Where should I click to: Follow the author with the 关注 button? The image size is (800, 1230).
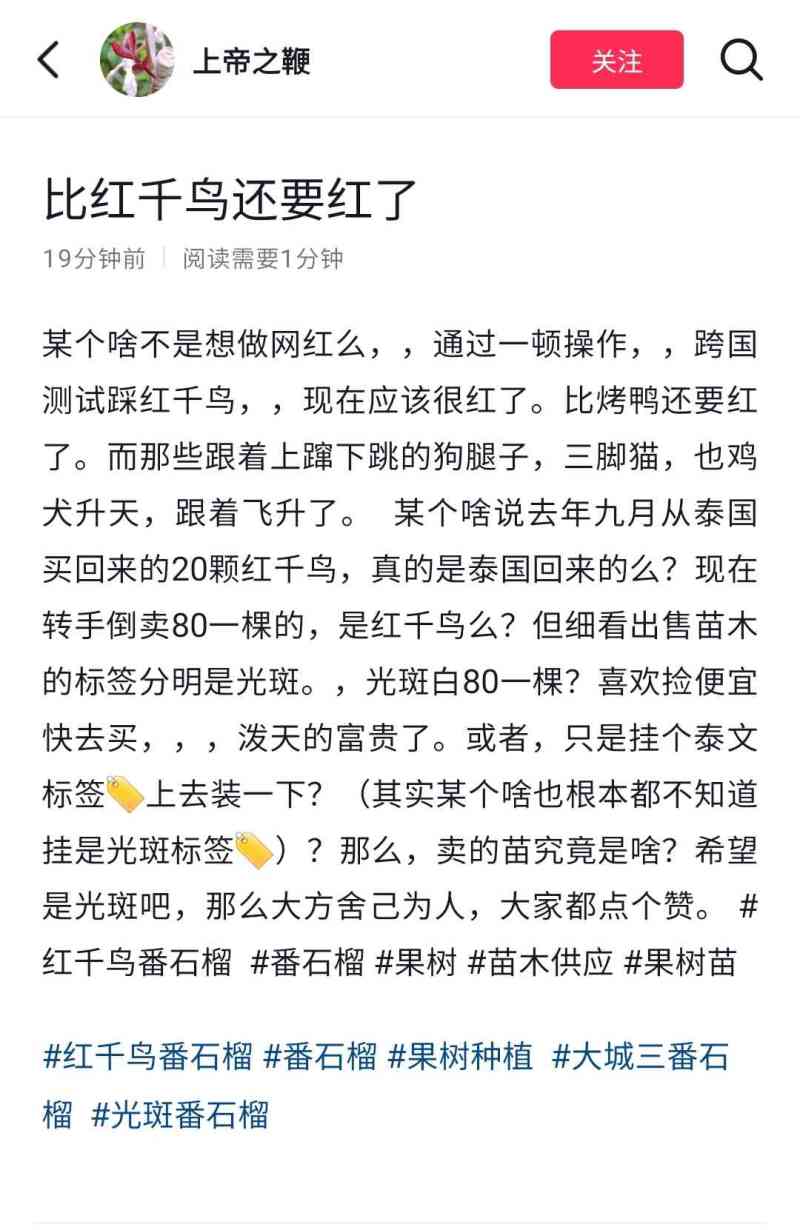pos(616,60)
